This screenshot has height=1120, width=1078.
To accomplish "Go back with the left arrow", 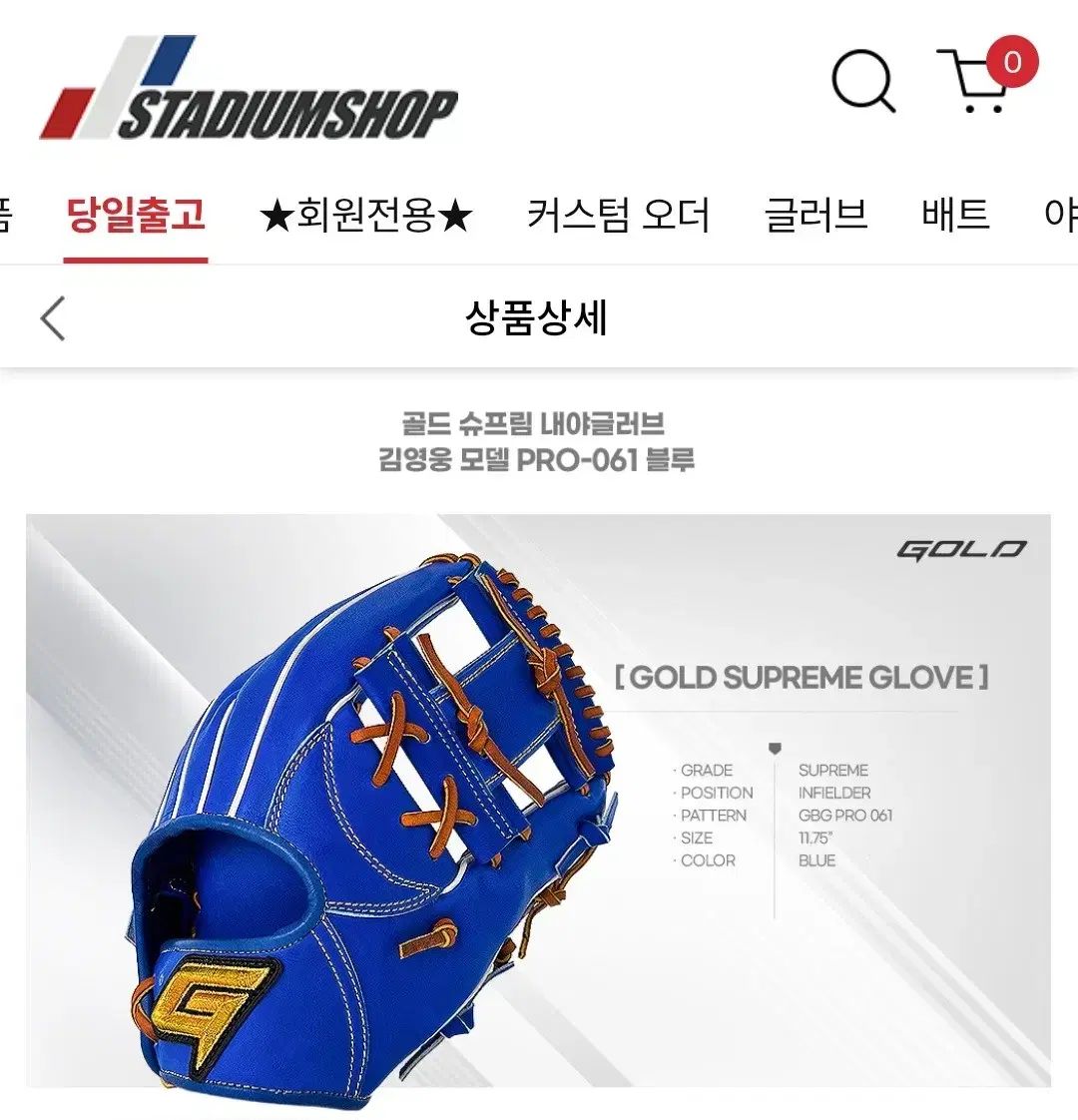I will coord(53,319).
